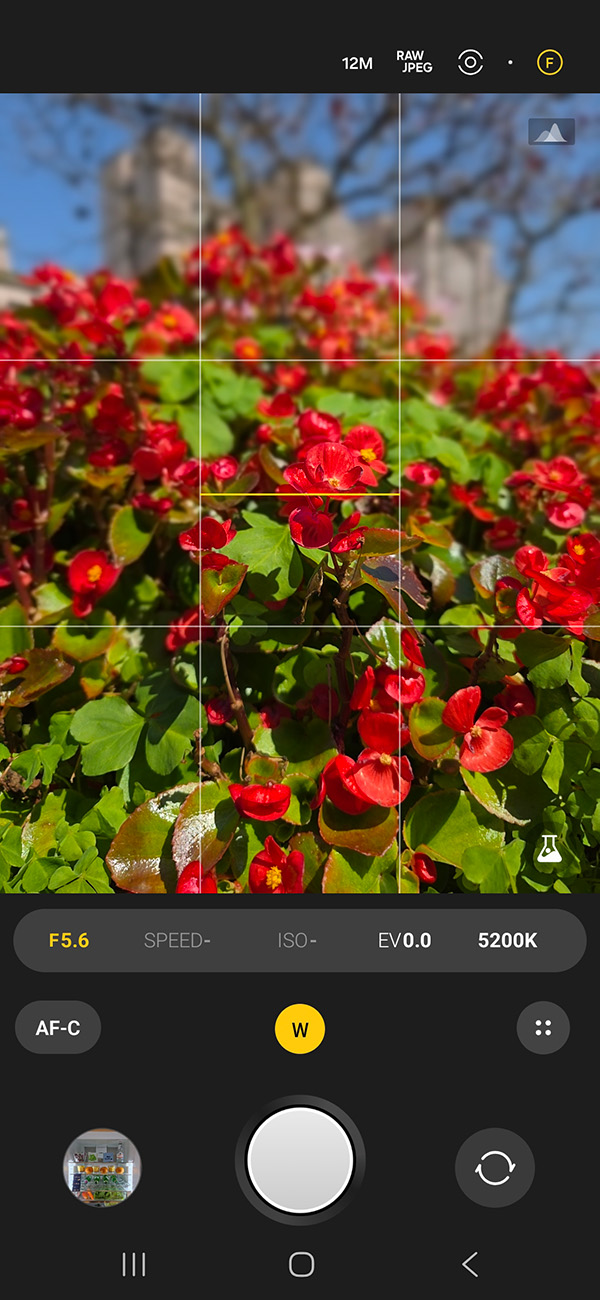Switch the AF-C focus mode
Image resolution: width=600 pixels, height=1300 pixels.
pos(58,1028)
